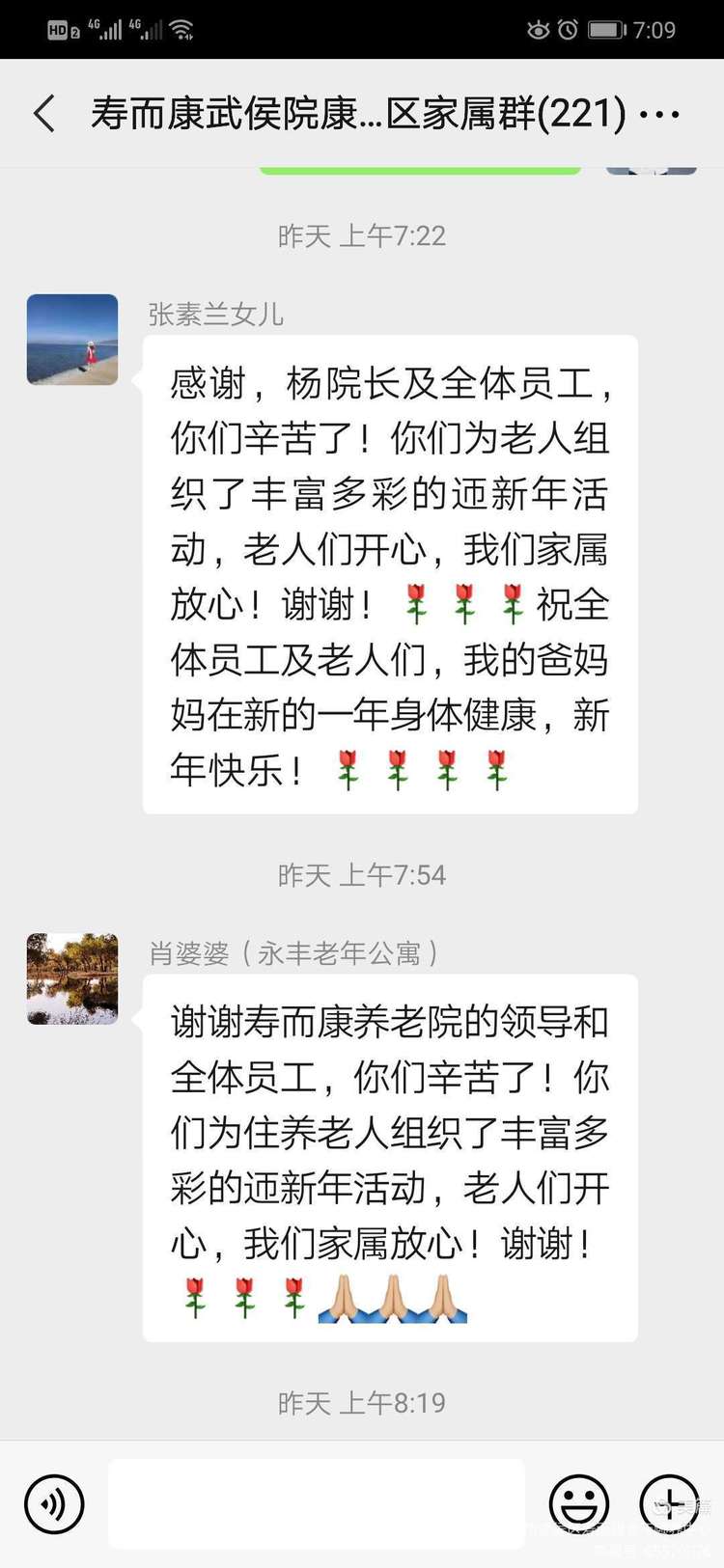The width and height of the screenshot is (724, 1568).
Task: Open the plus attachments menu
Action: click(x=669, y=1502)
